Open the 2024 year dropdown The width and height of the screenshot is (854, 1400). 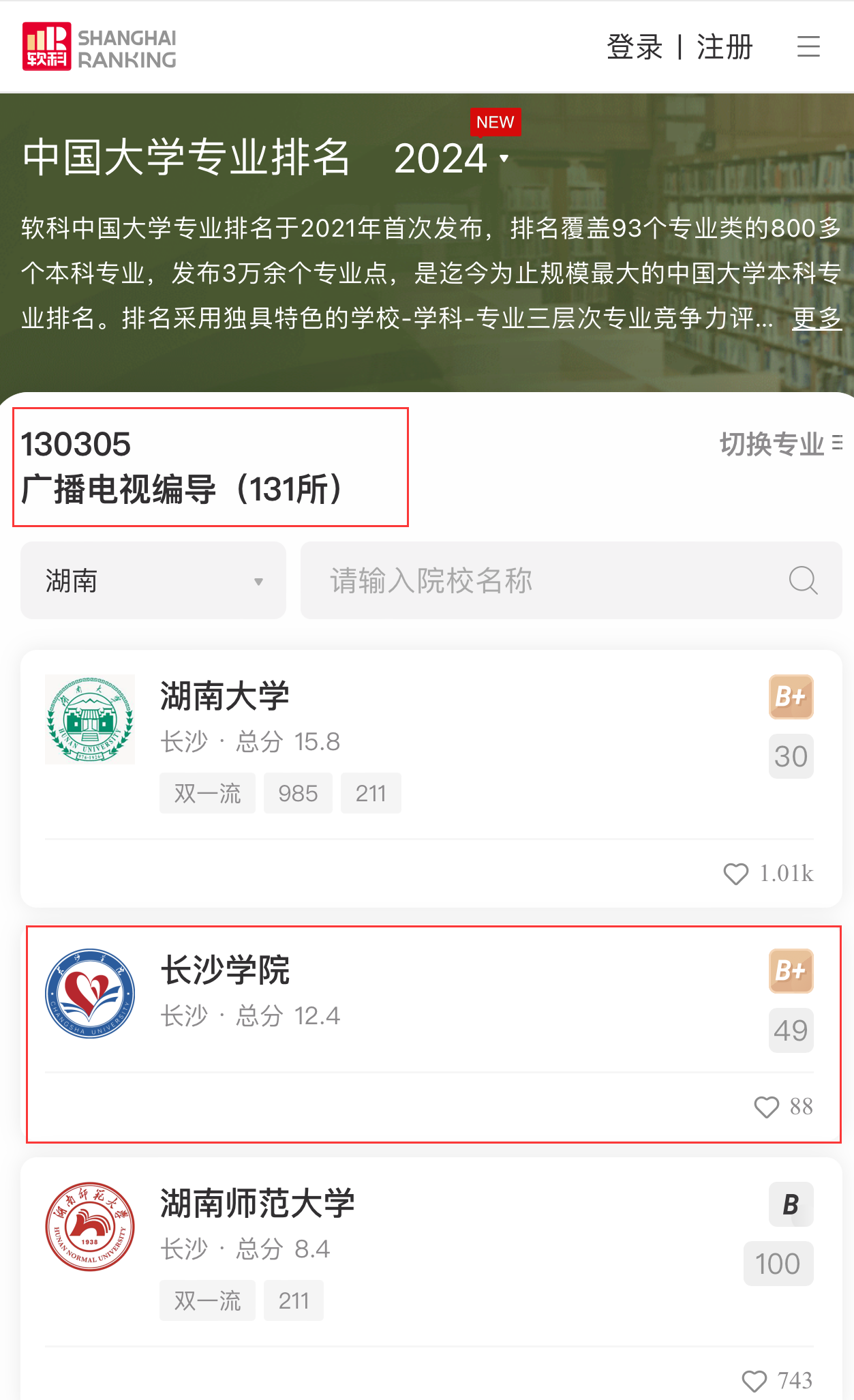[451, 158]
